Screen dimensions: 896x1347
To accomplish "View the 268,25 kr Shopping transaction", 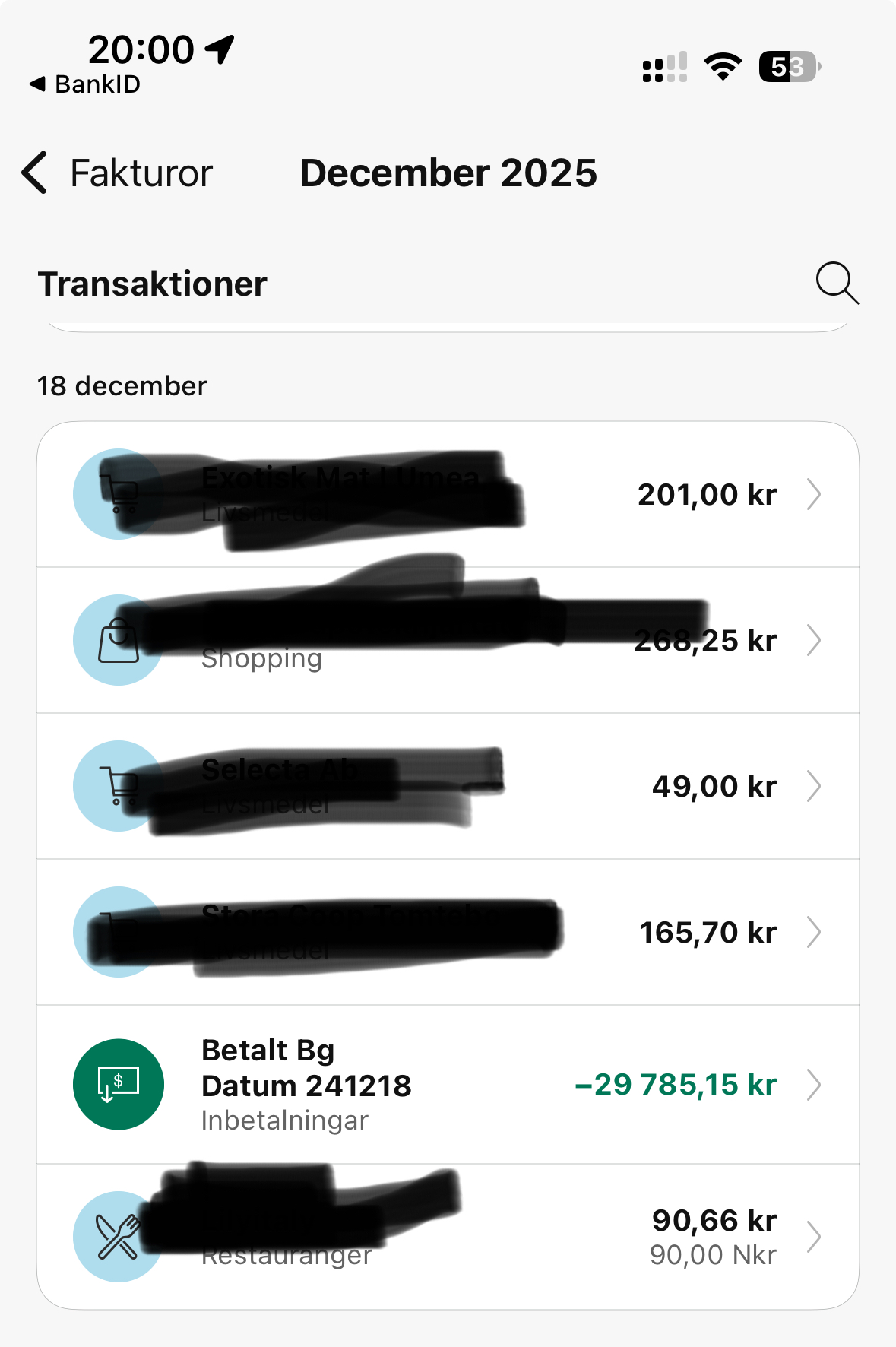I will 448,640.
